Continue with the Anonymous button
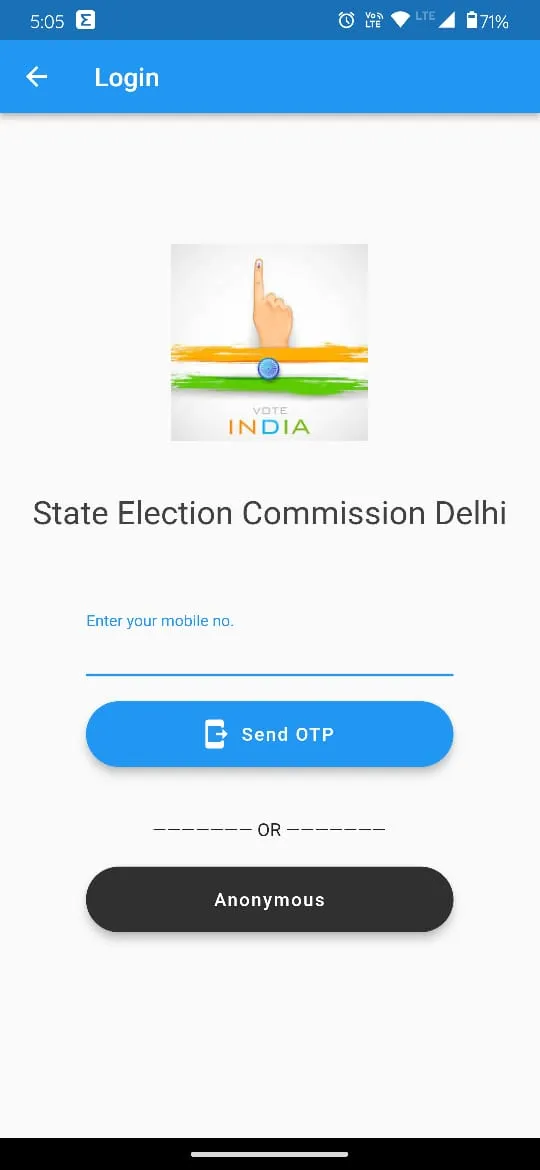The width and height of the screenshot is (540, 1170). point(269,899)
